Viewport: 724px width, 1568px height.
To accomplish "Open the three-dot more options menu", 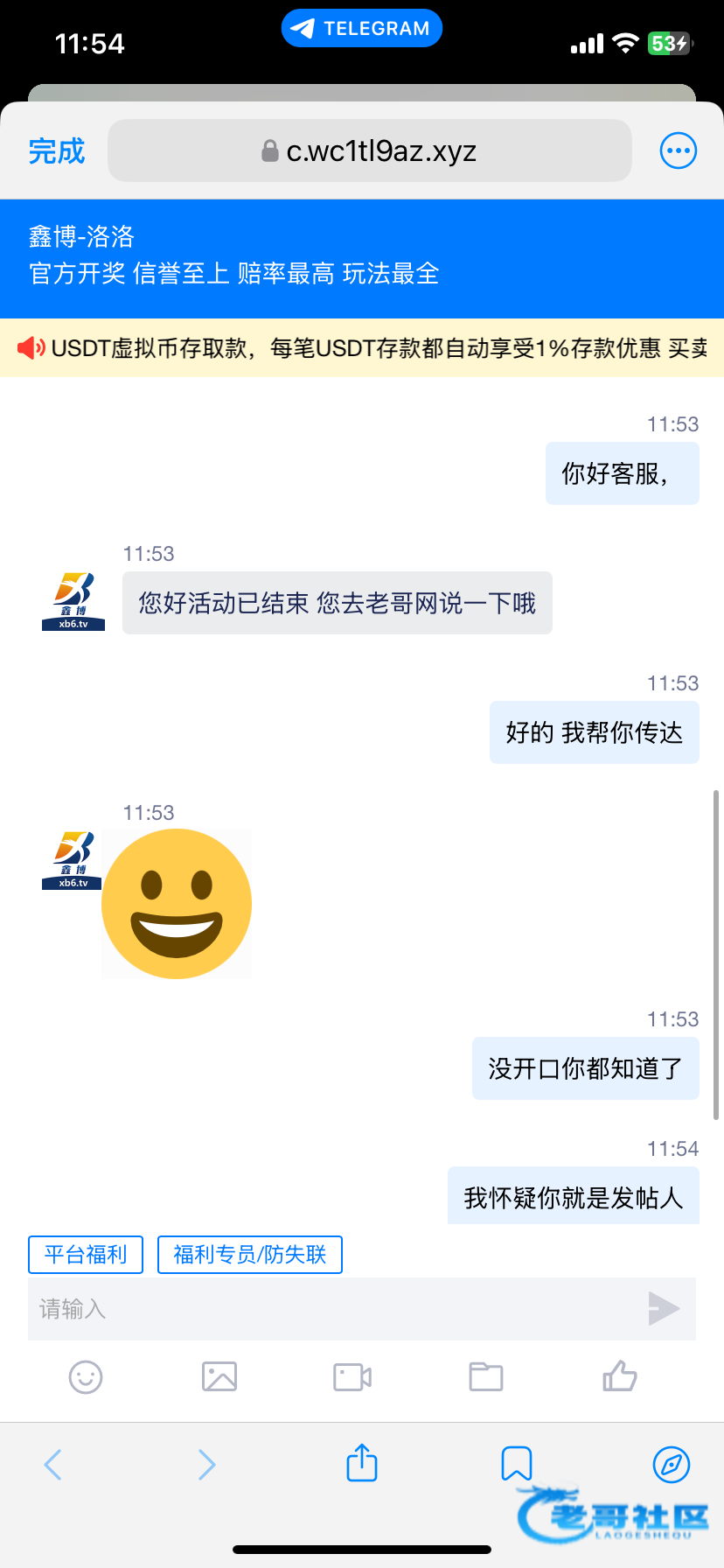I will [x=678, y=151].
